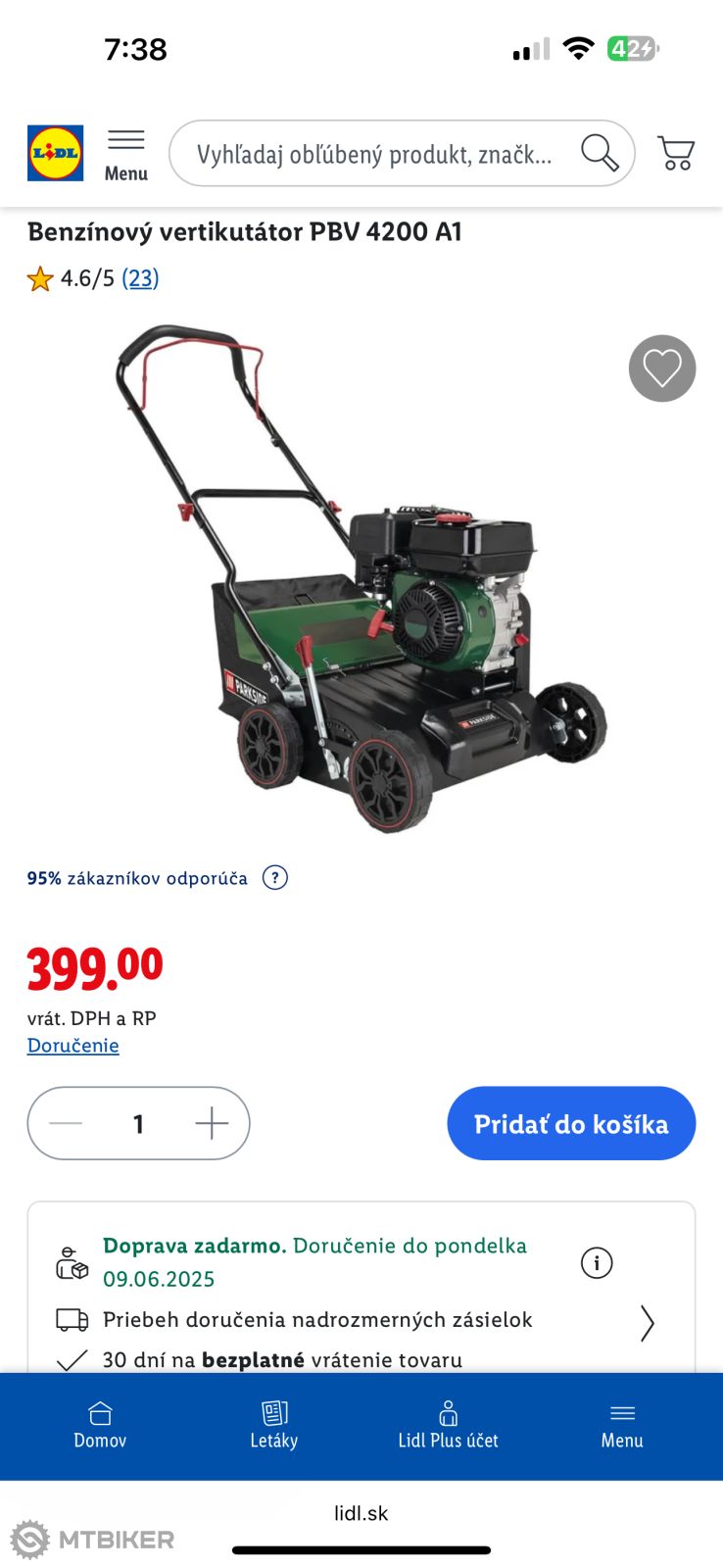
Task: Open the Doručenie link
Action: tap(73, 1046)
